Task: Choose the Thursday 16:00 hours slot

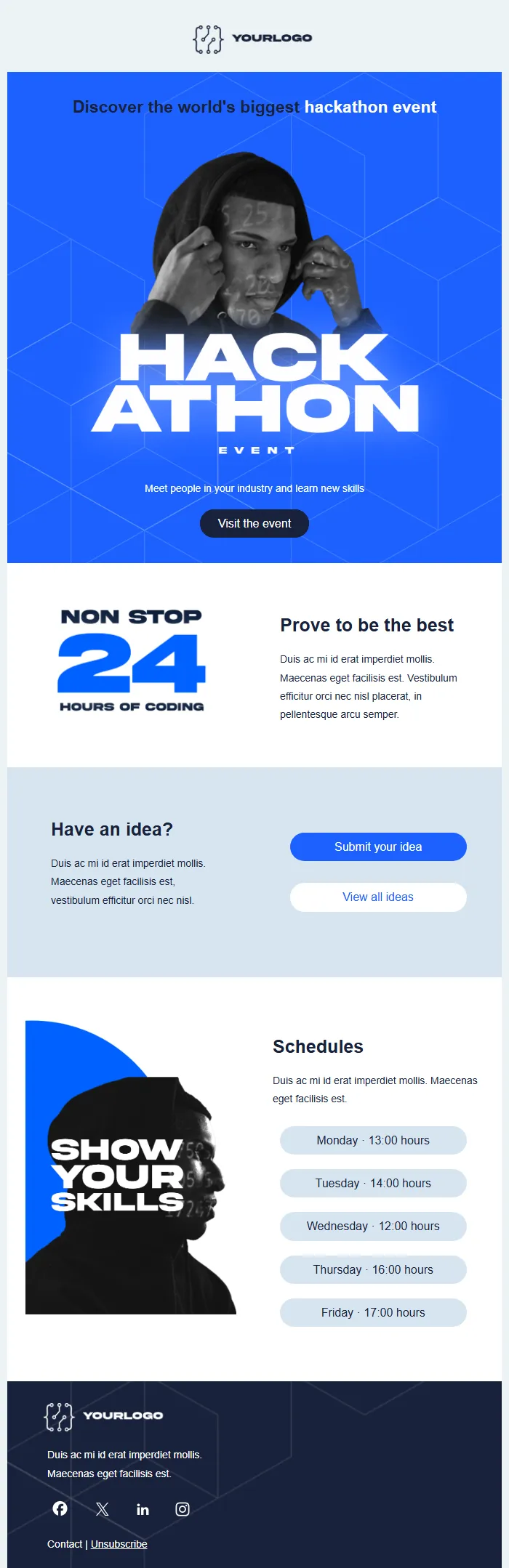Action: [x=373, y=1269]
